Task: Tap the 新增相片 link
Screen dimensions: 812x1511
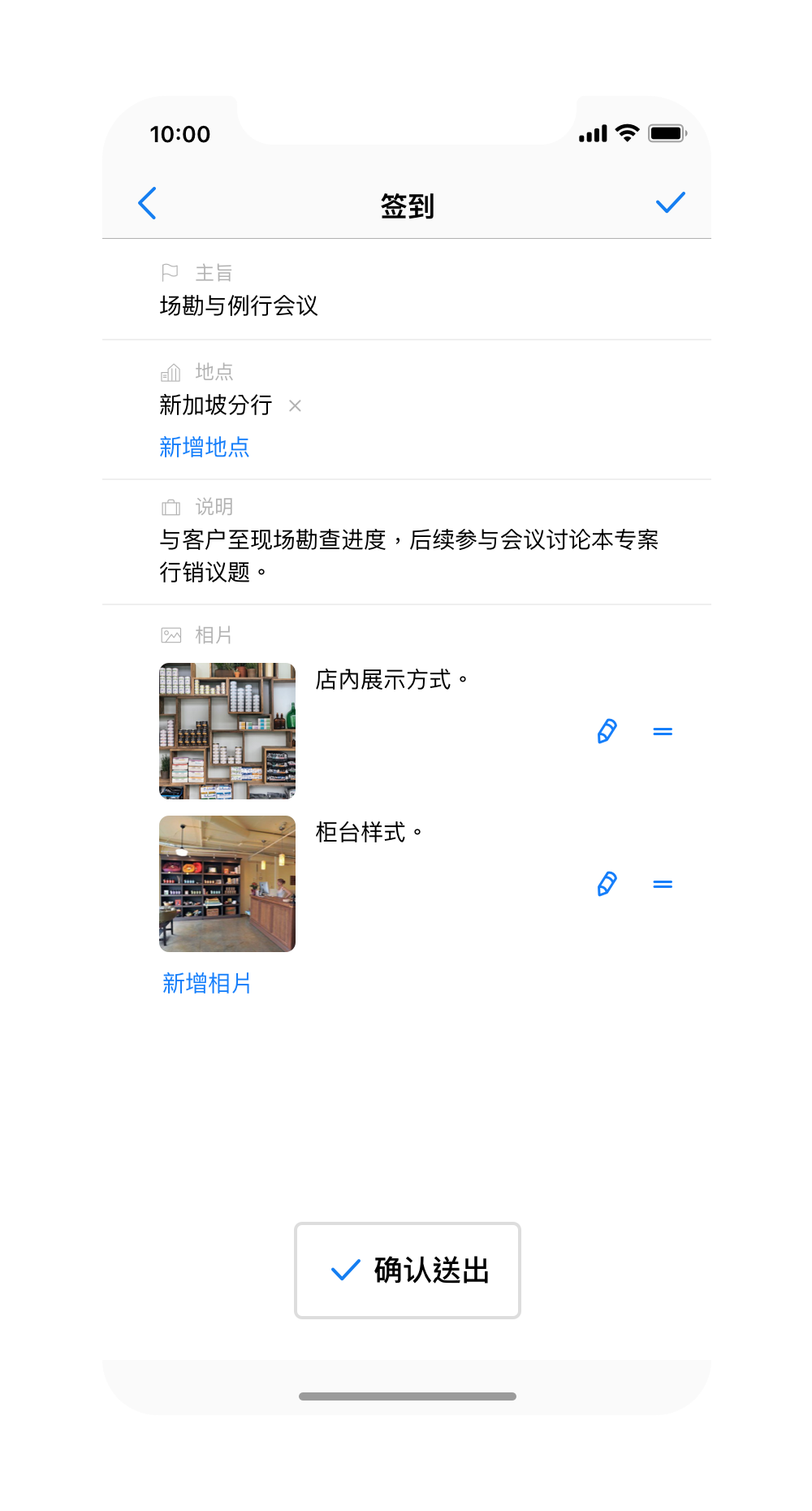Action: (x=207, y=983)
